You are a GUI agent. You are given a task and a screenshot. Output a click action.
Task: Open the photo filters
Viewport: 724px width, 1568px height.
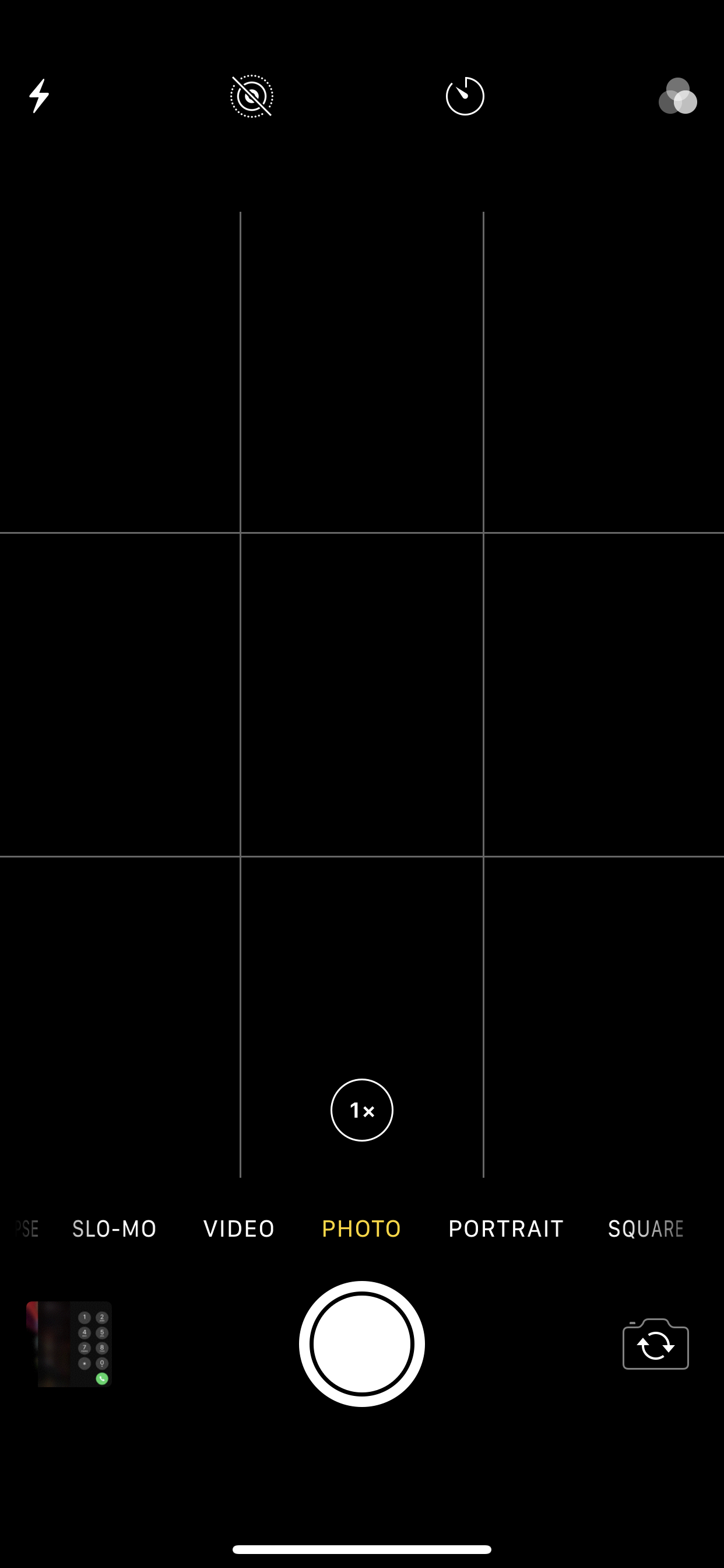click(677, 96)
